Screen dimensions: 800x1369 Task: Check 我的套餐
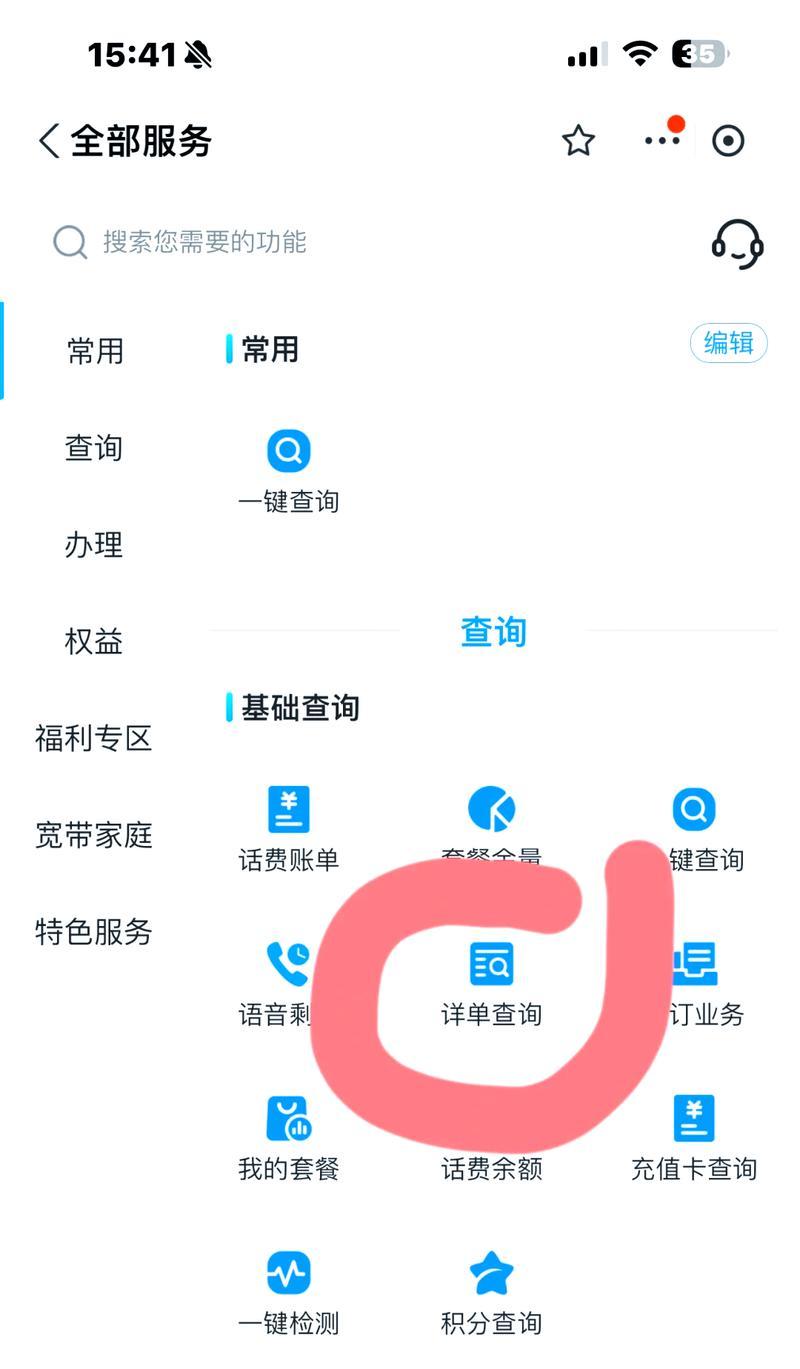click(289, 1137)
